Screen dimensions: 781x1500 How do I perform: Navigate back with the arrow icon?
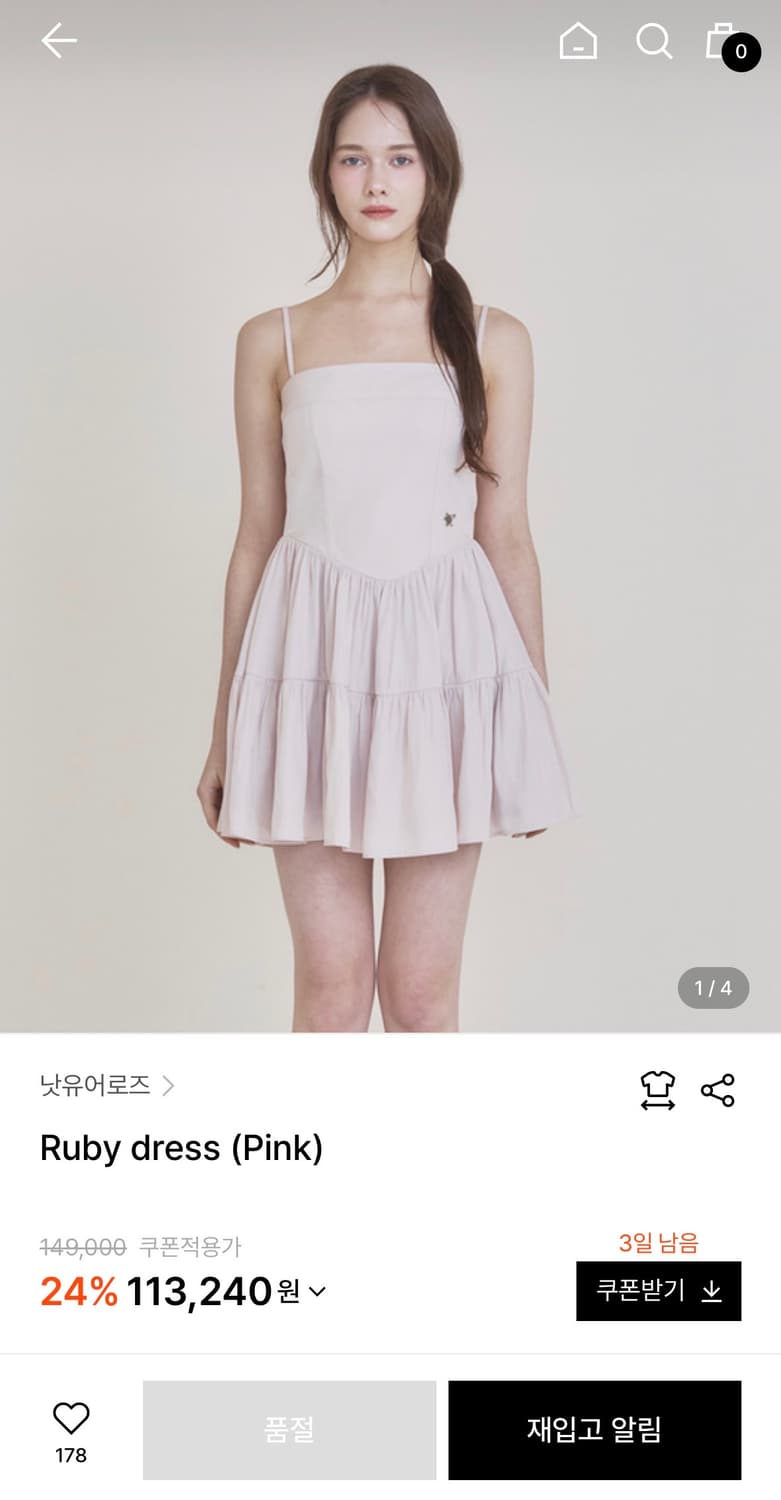pyautogui.click(x=60, y=40)
